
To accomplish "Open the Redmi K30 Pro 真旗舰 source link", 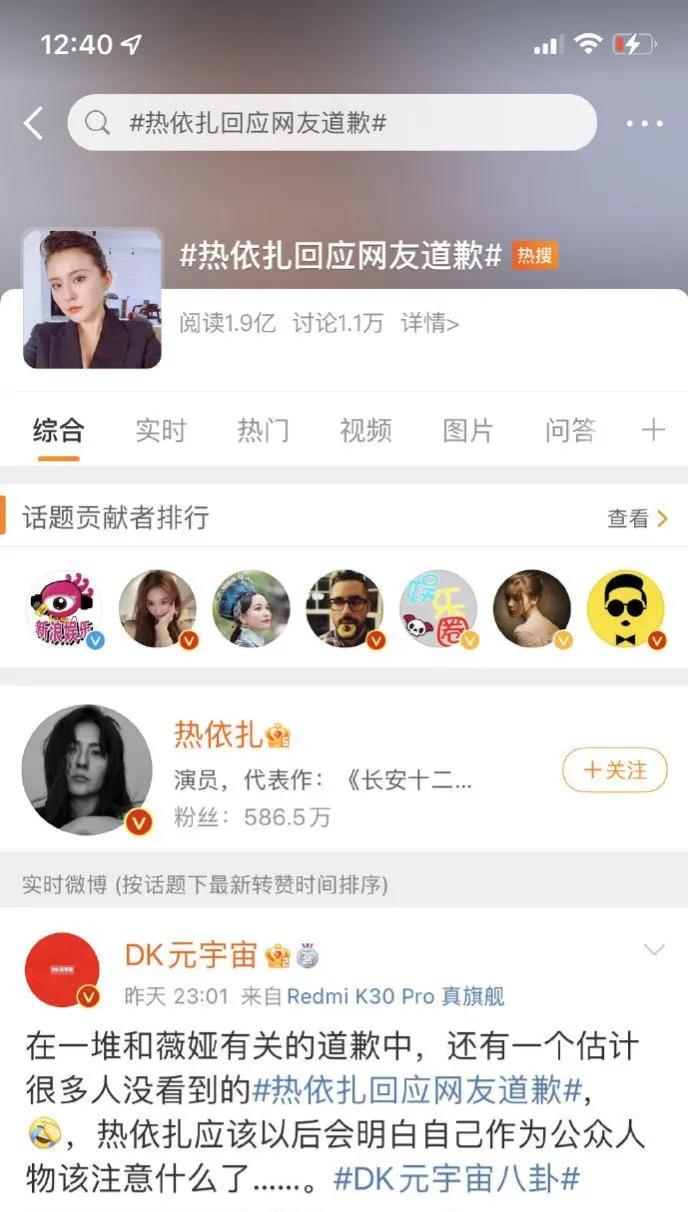I will (395, 996).
